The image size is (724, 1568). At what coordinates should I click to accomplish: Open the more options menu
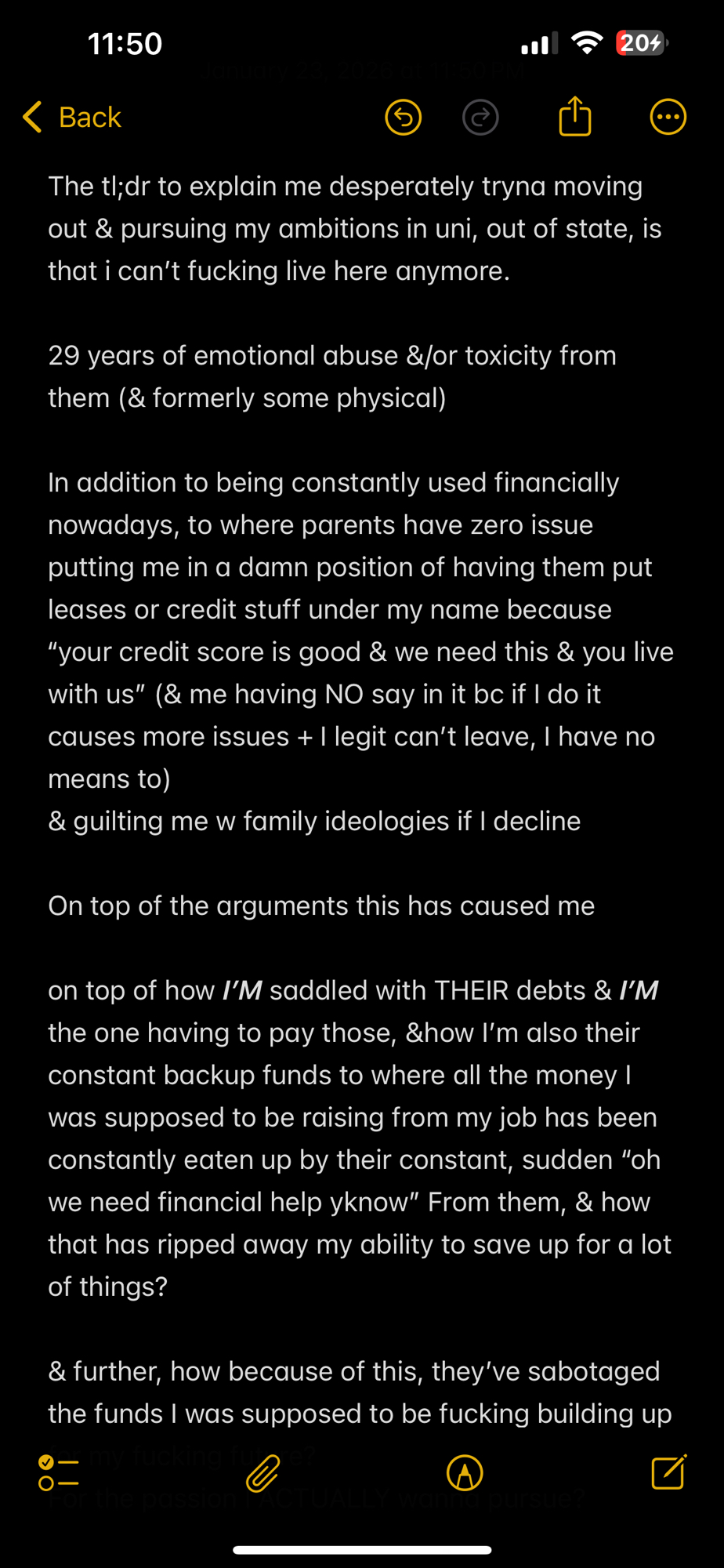point(668,118)
